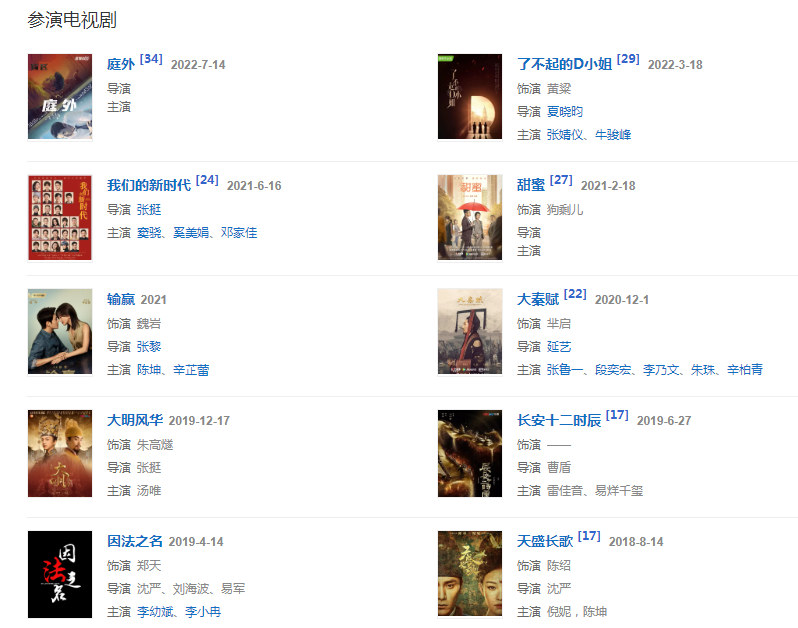View actor 易烊千玺's page
Image resolution: width=798 pixels, height=628 pixels.
pyautogui.click(x=619, y=491)
